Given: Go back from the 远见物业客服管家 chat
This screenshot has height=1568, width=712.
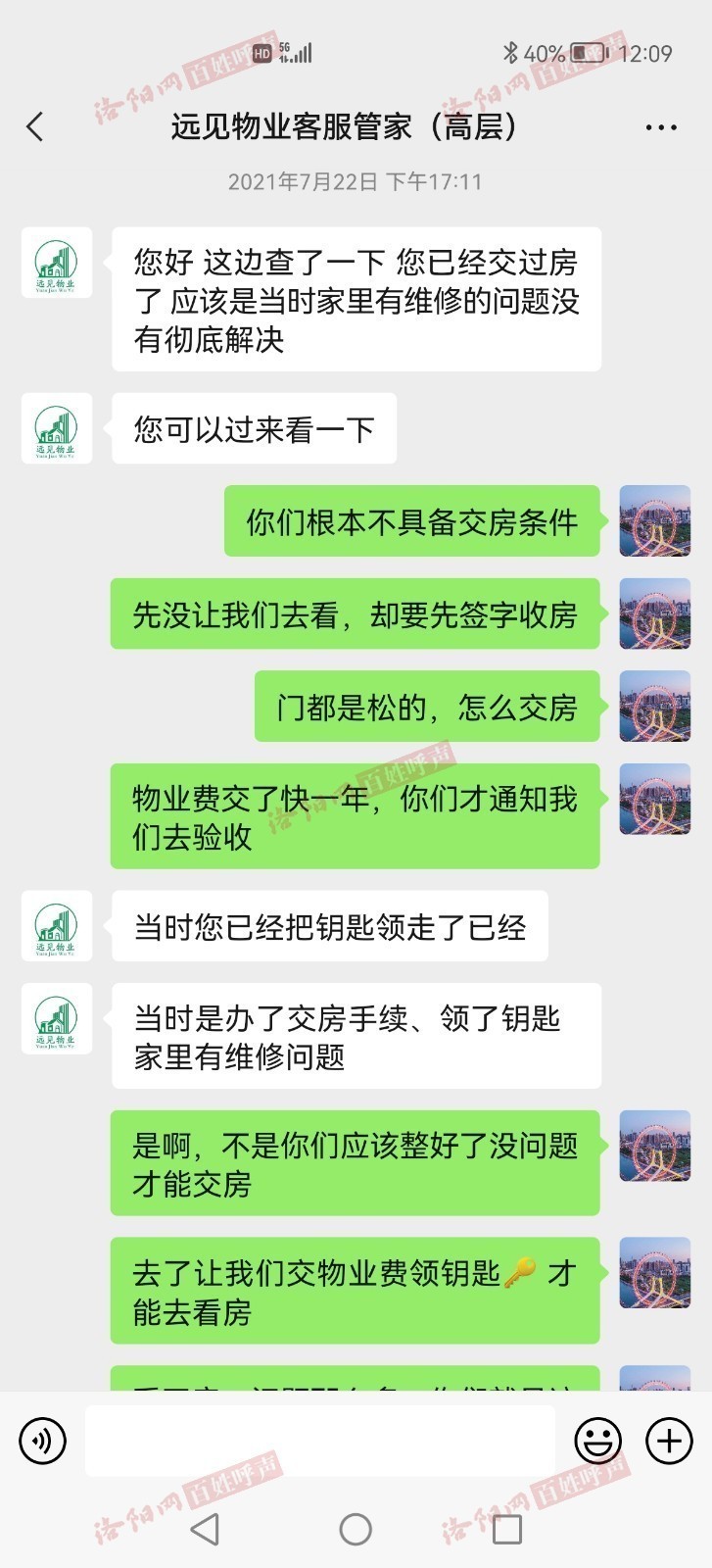Looking at the screenshot, I should (x=35, y=126).
